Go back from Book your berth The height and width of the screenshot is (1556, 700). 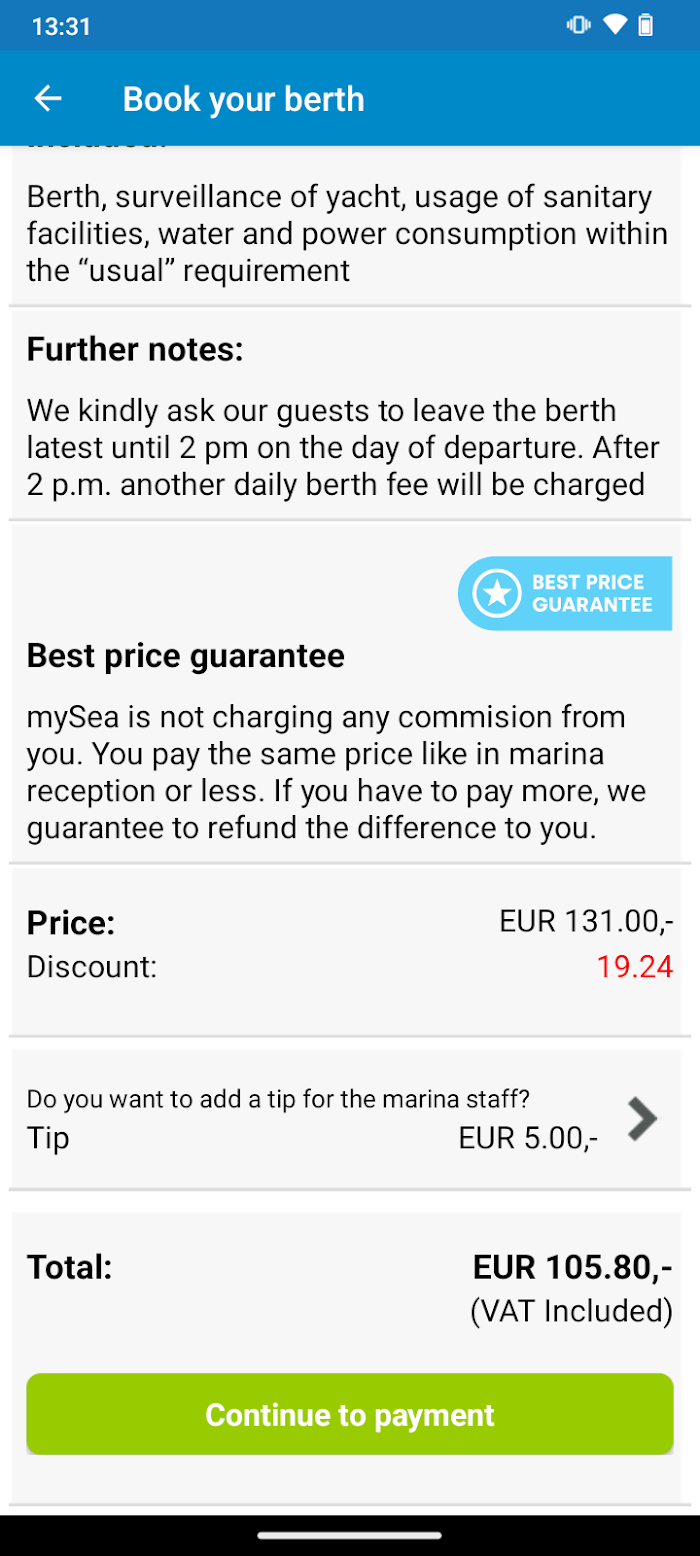pyautogui.click(x=48, y=98)
